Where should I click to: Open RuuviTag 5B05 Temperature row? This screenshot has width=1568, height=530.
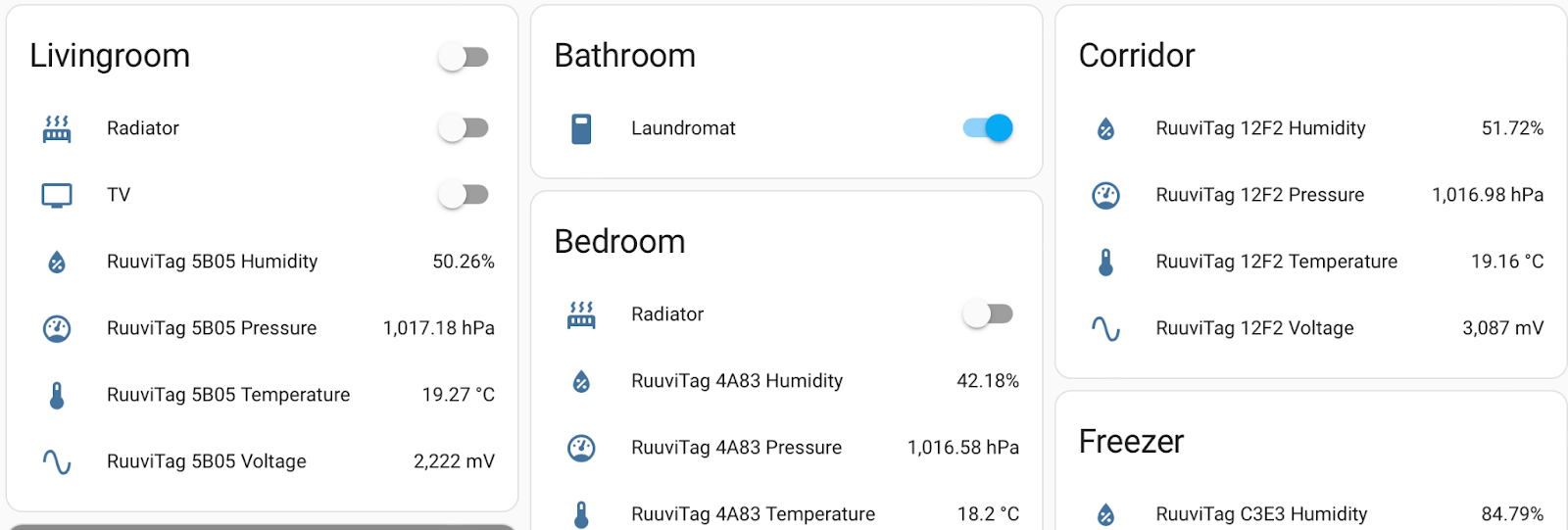tap(228, 395)
